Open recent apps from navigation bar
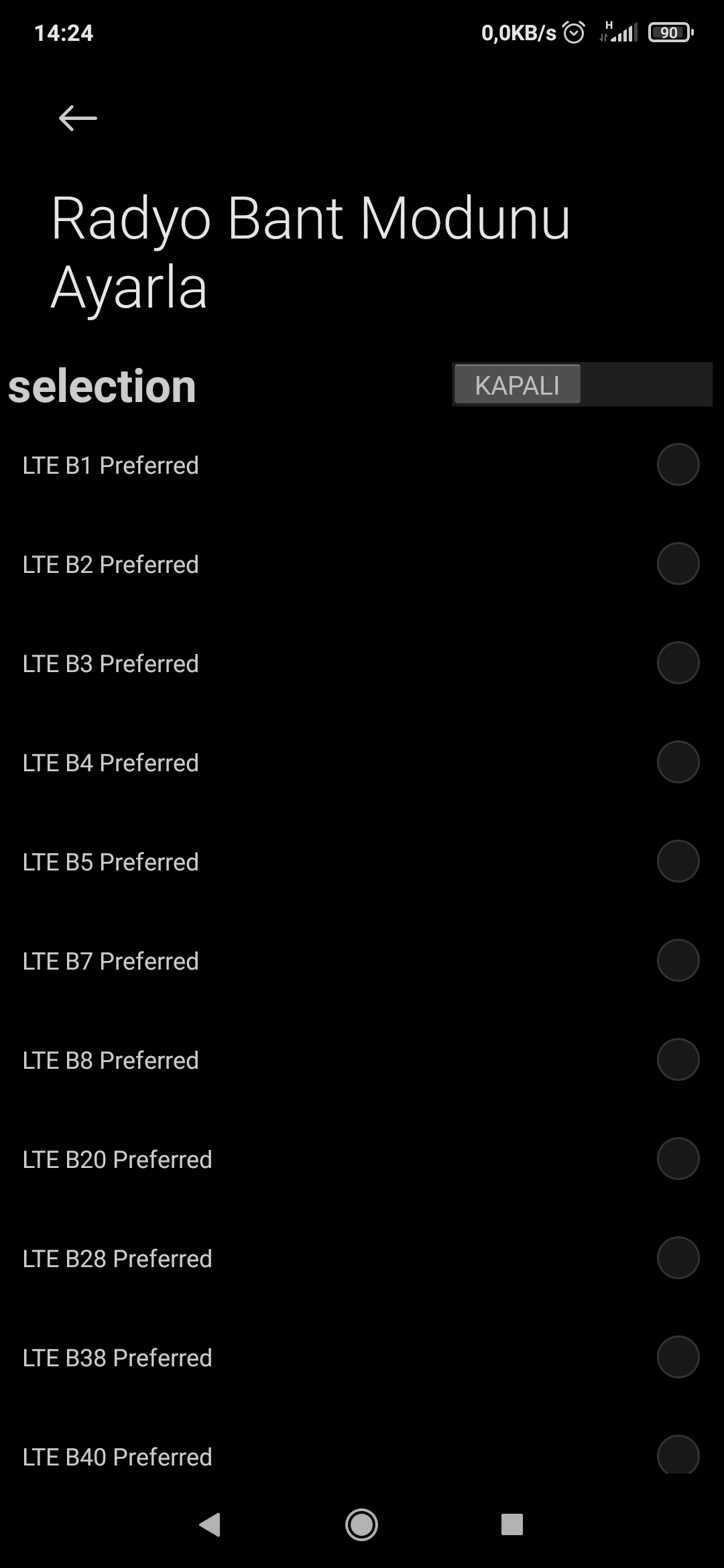The image size is (724, 1568). (x=512, y=1524)
